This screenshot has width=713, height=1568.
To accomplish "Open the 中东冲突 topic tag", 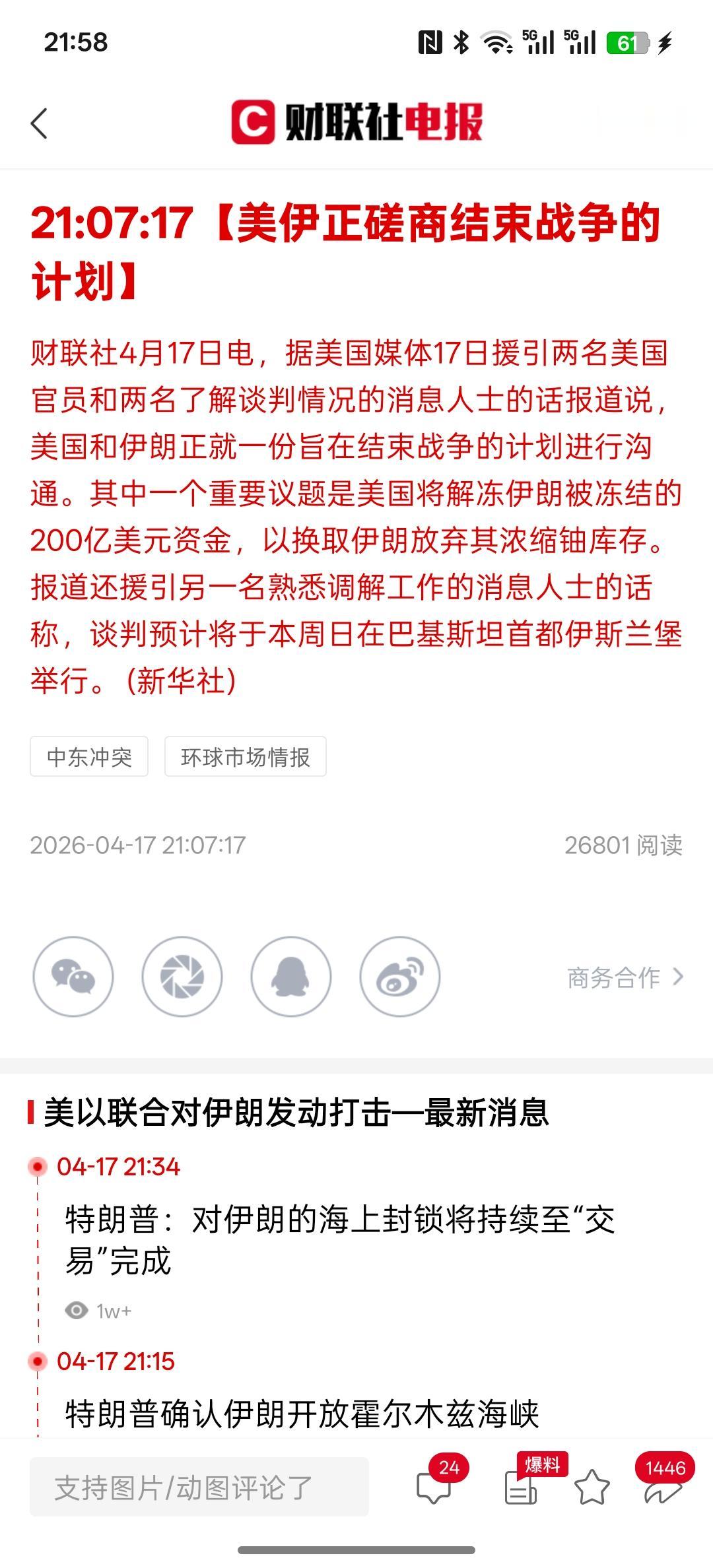I will tap(90, 758).
